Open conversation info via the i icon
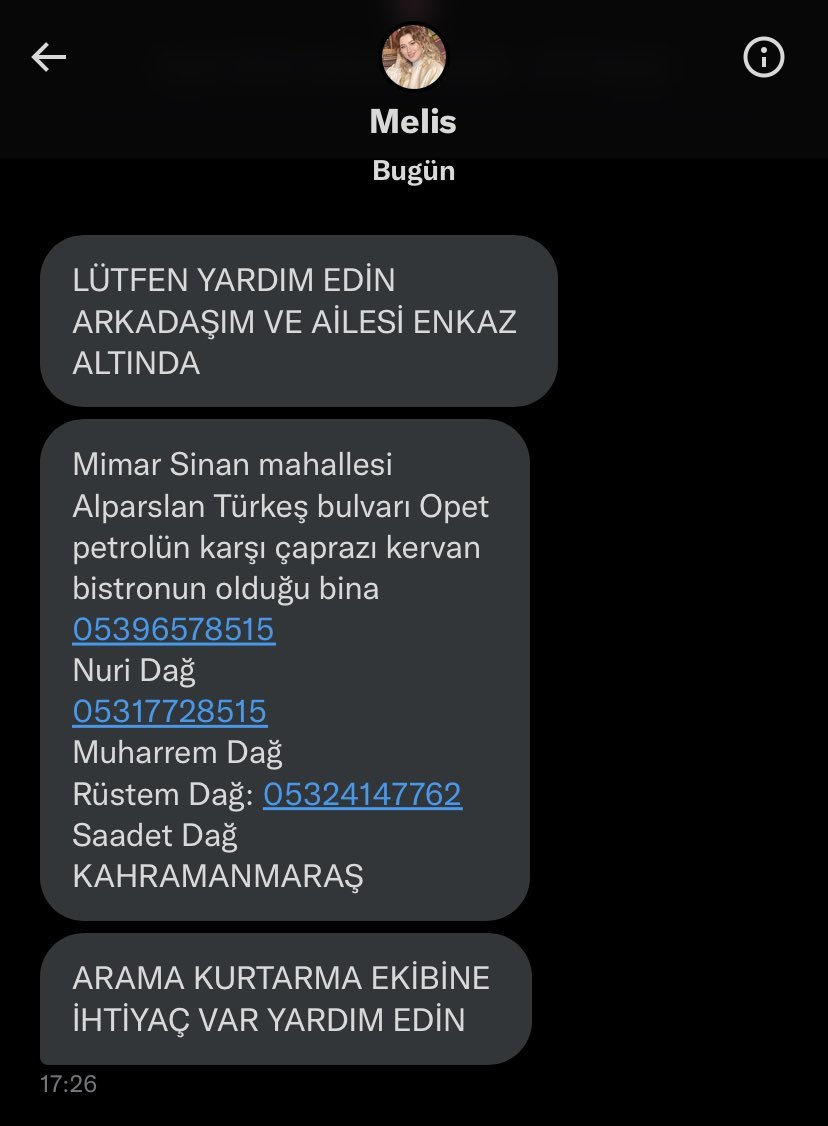 pyautogui.click(x=764, y=57)
